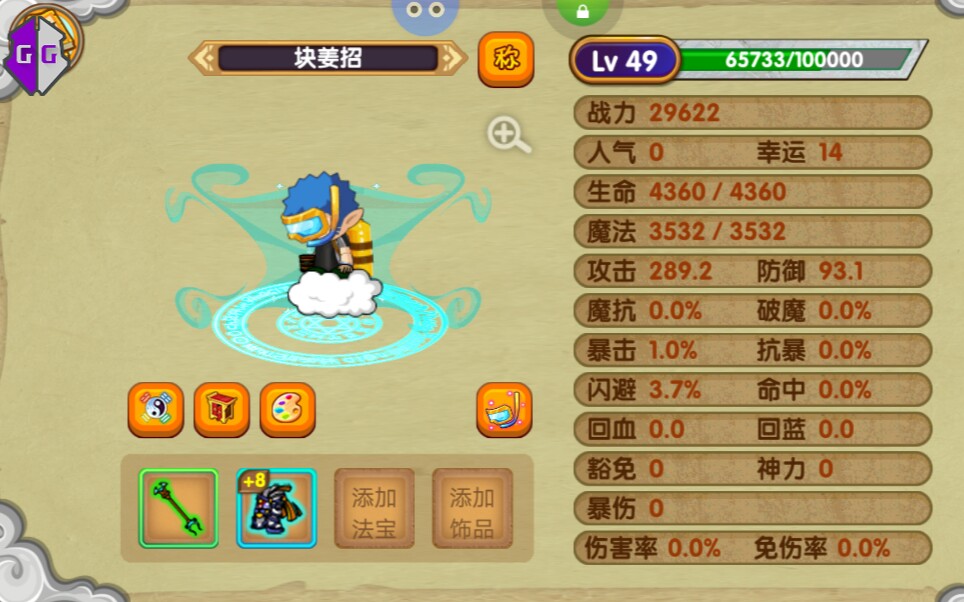Tap the orange 称 title button
The width and height of the screenshot is (964, 602).
(506, 59)
